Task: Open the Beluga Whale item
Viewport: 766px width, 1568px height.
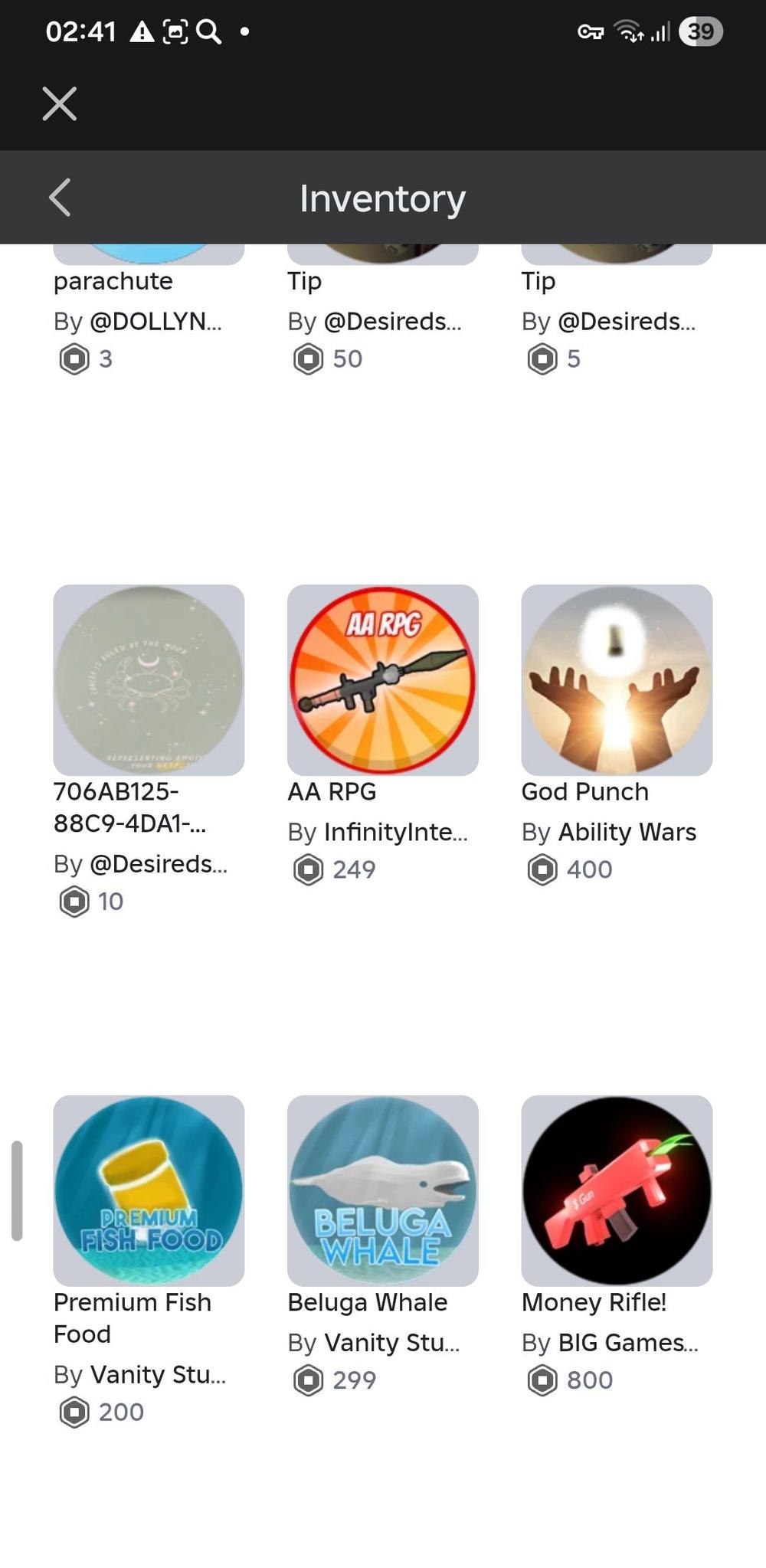Action: pyautogui.click(x=382, y=1190)
